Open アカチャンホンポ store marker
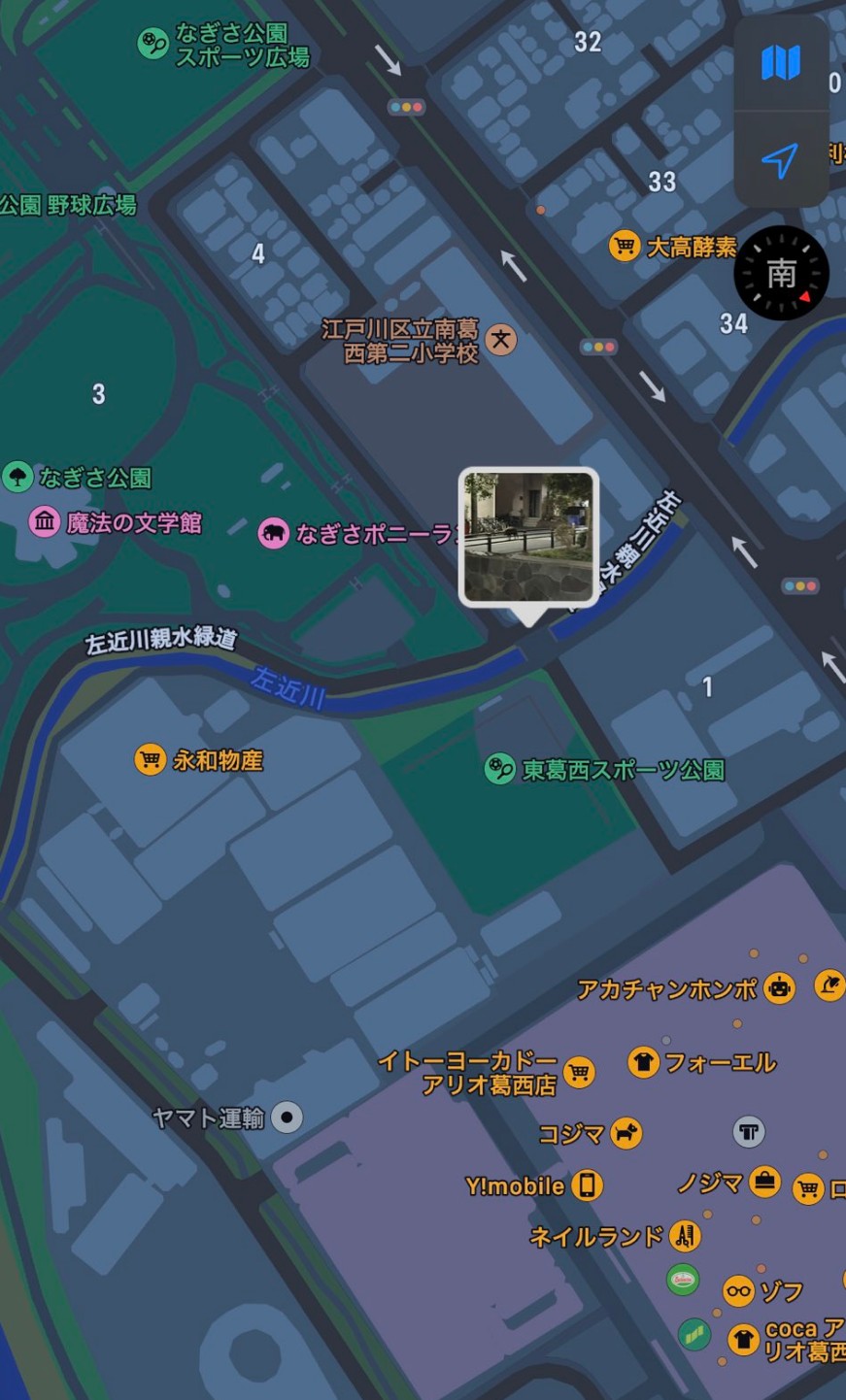 pos(779,988)
